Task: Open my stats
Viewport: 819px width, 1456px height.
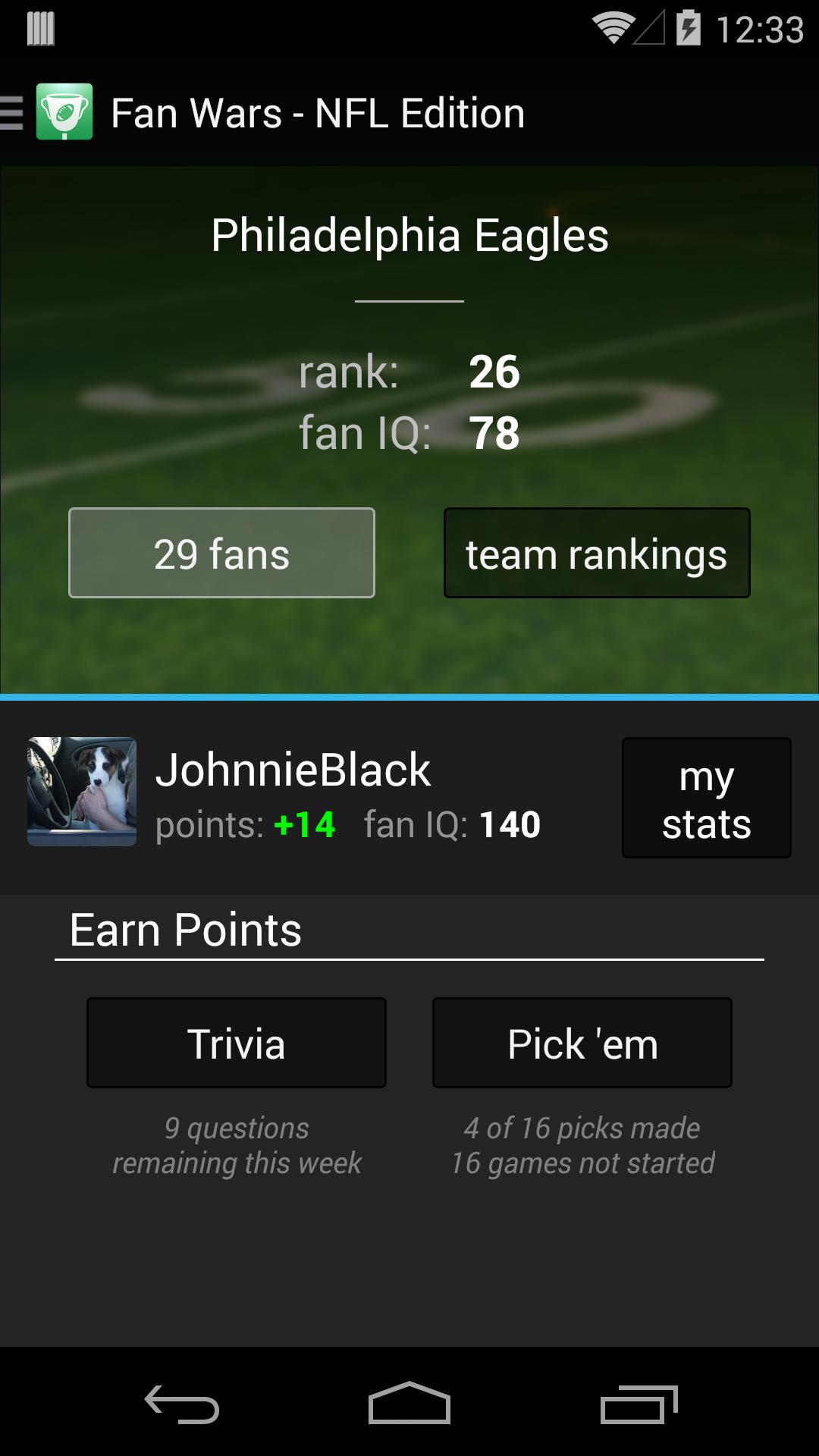Action: pos(705,797)
